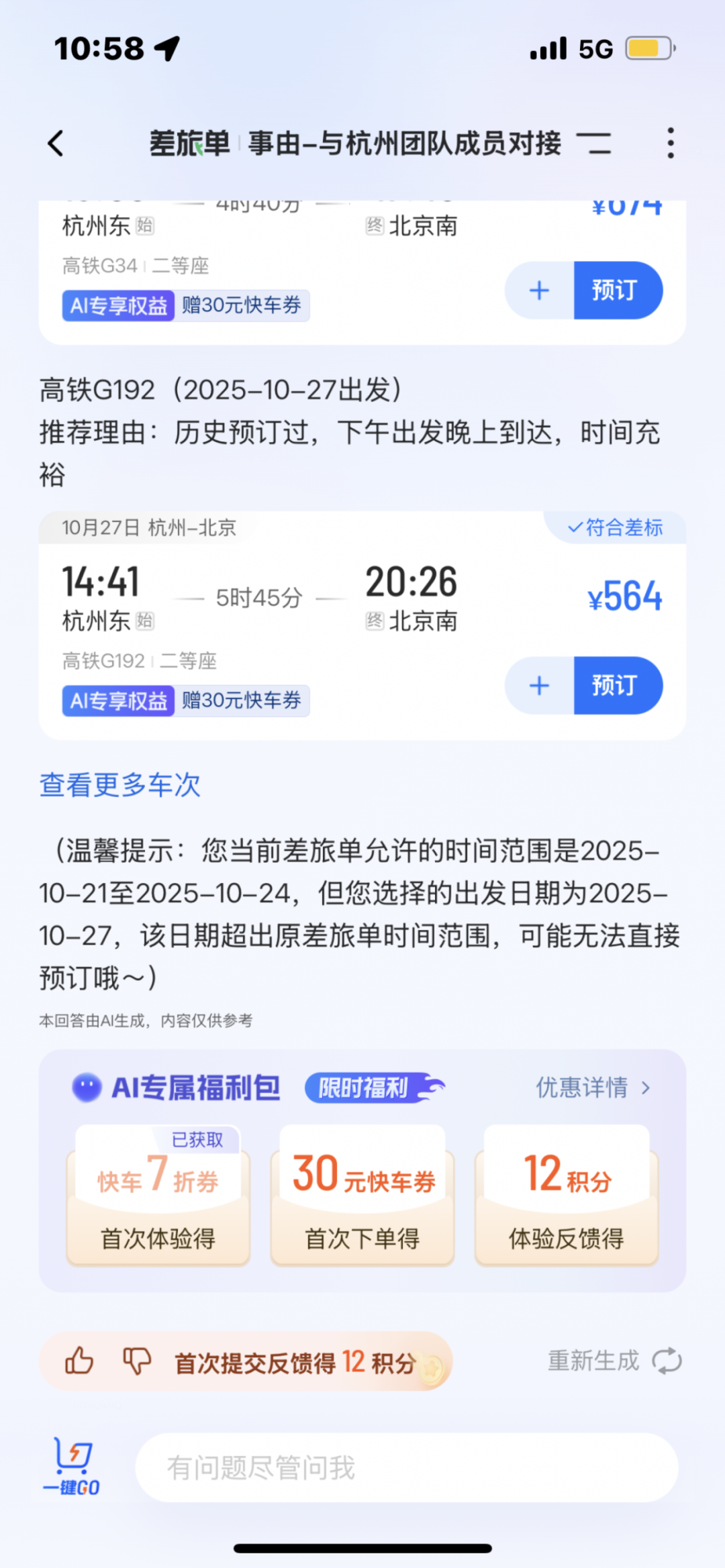Tap the back arrow at top left

(x=56, y=143)
